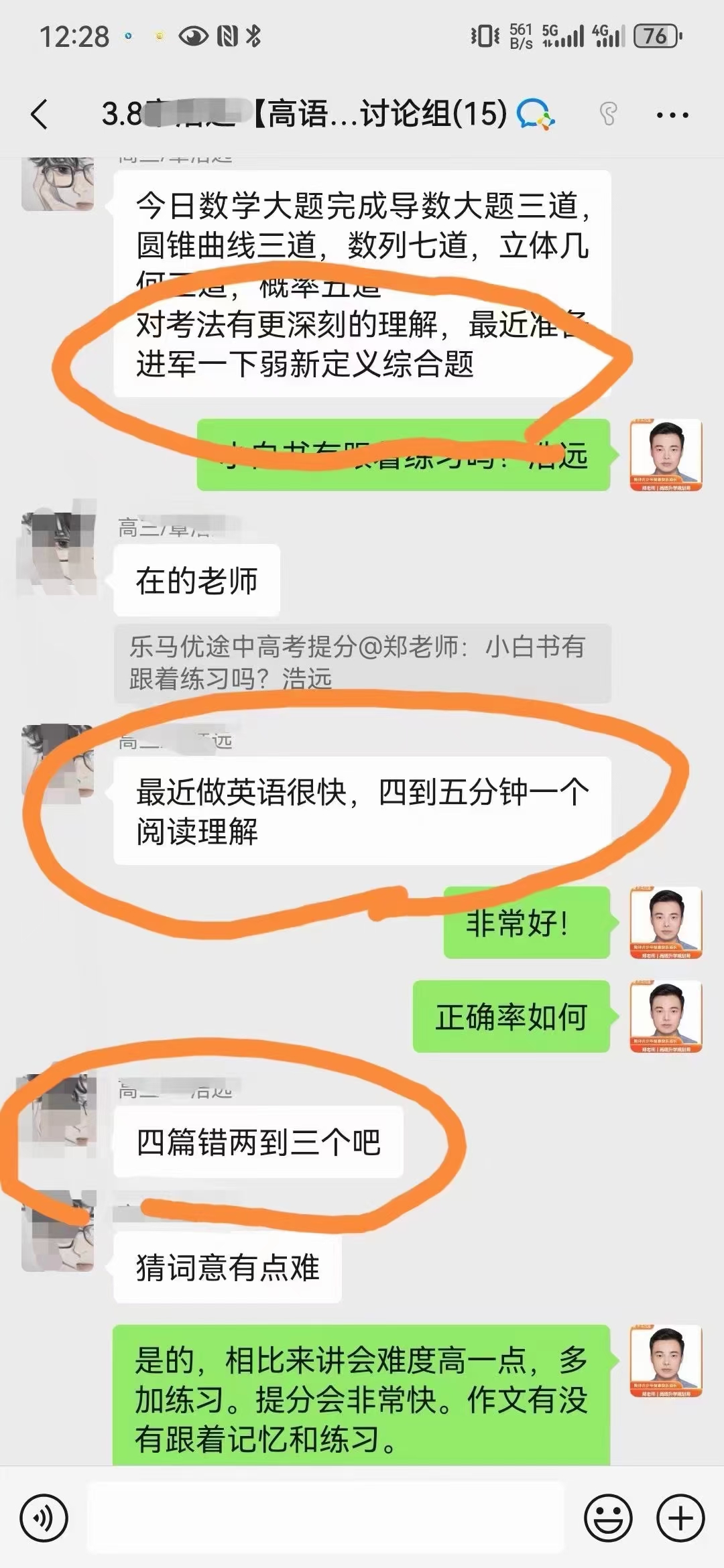Toggle the earpiece mode icon
This screenshot has height=1568, width=724.
(608, 114)
